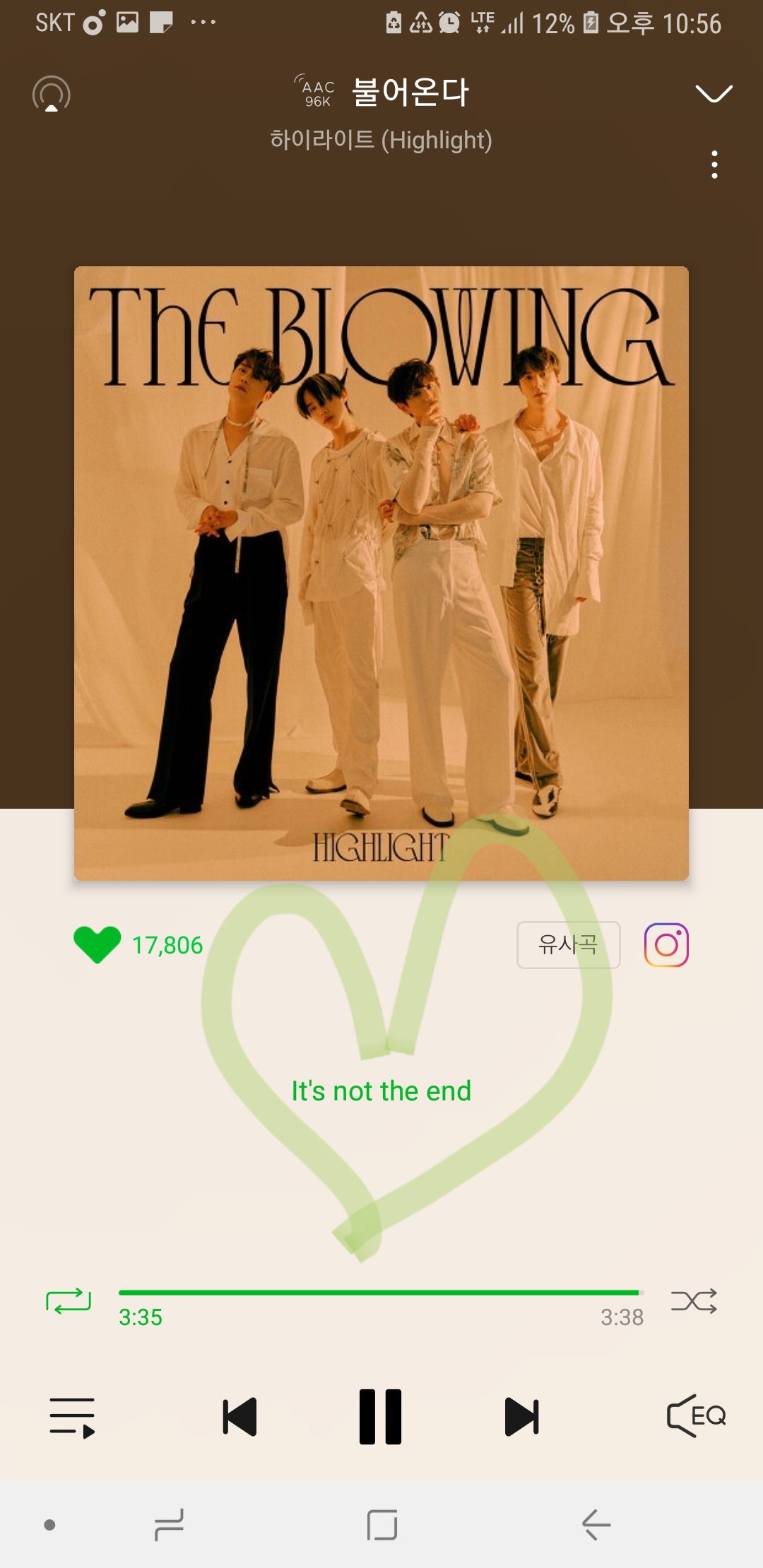Viewport: 763px width, 1568px height.
Task: Tap the playback progress bar
Action: pos(380,1293)
